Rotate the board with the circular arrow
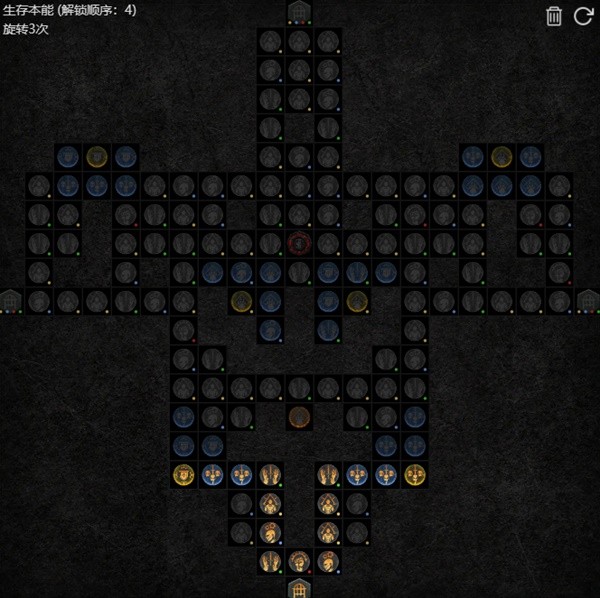600x598 pixels. (584, 16)
